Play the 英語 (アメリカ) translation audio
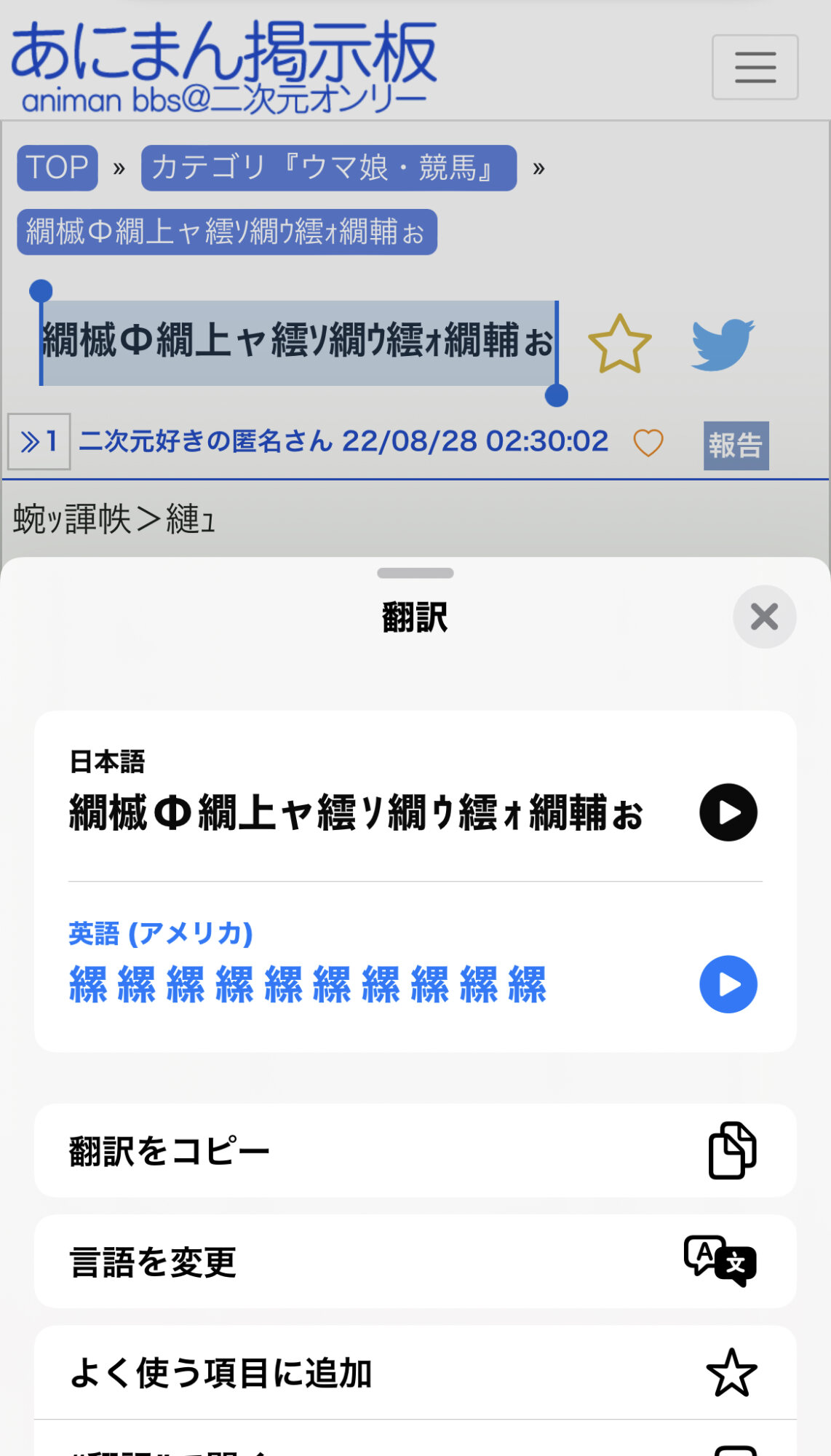 pyautogui.click(x=728, y=984)
